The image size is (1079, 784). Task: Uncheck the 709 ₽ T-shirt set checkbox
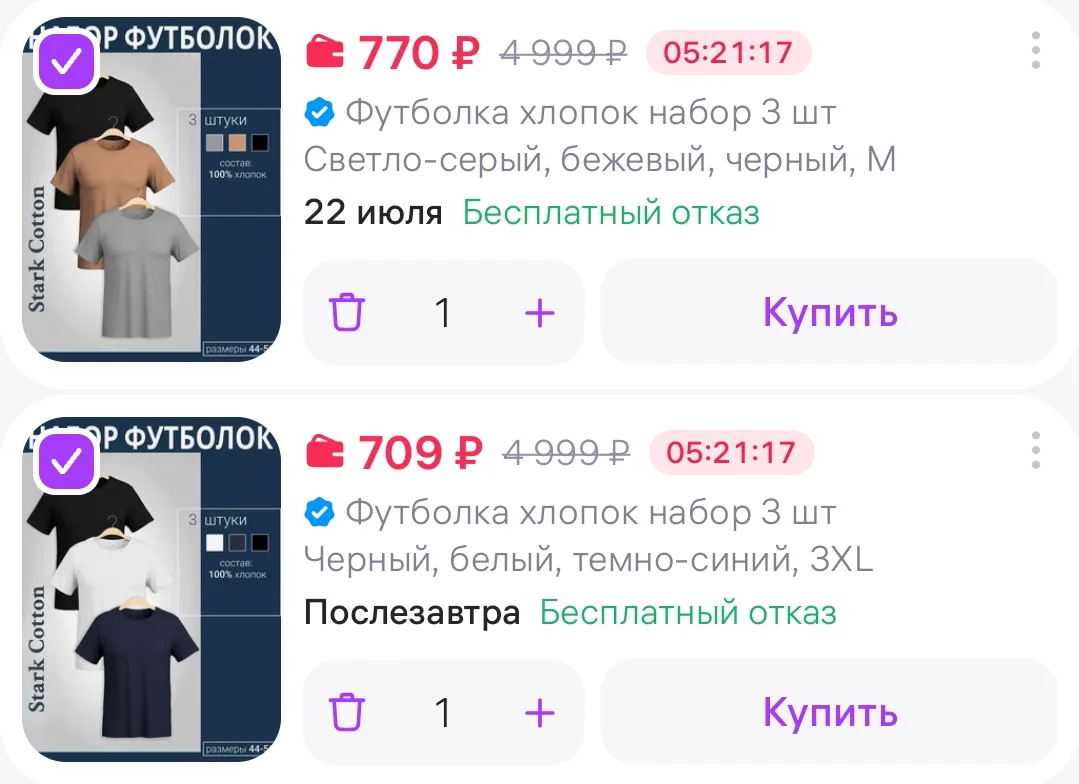pos(66,463)
